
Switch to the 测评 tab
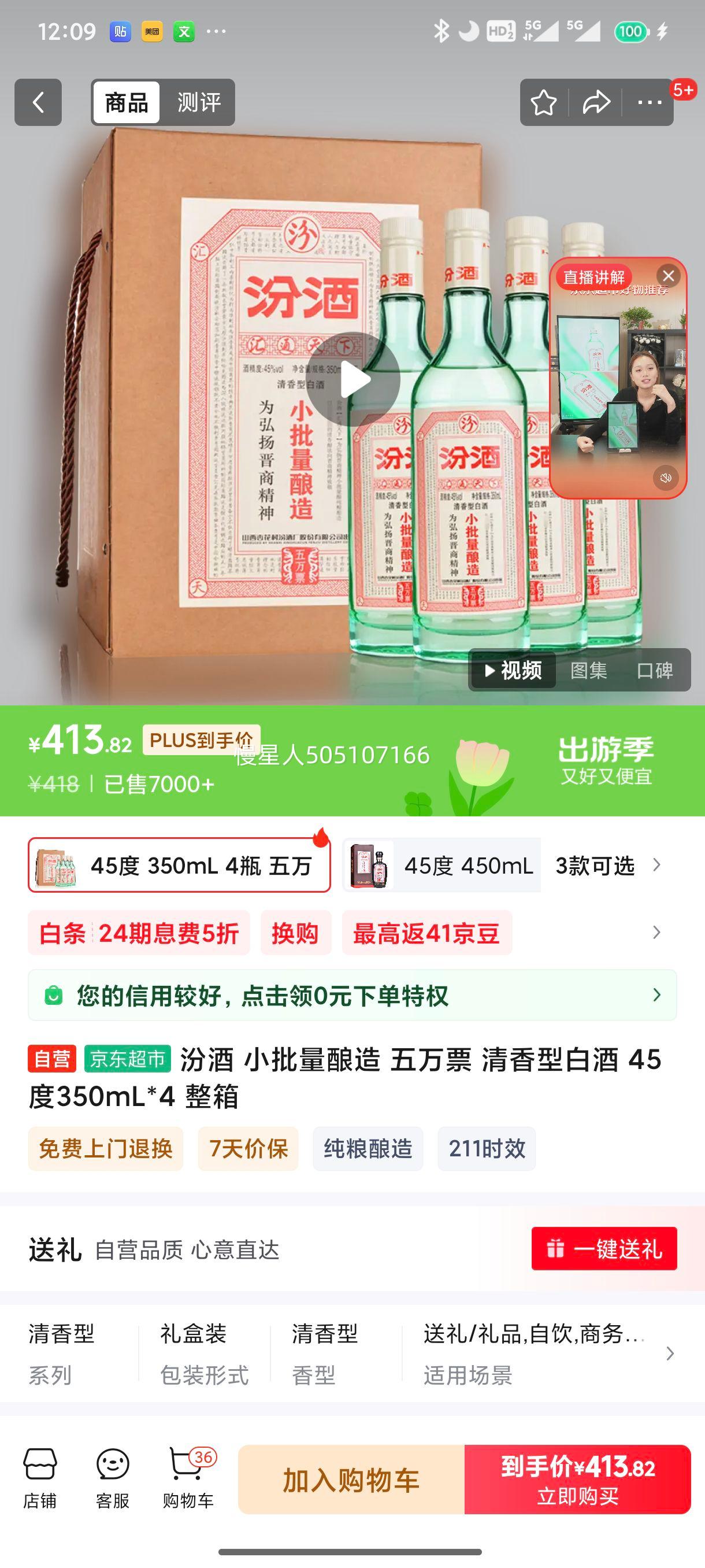tap(201, 102)
